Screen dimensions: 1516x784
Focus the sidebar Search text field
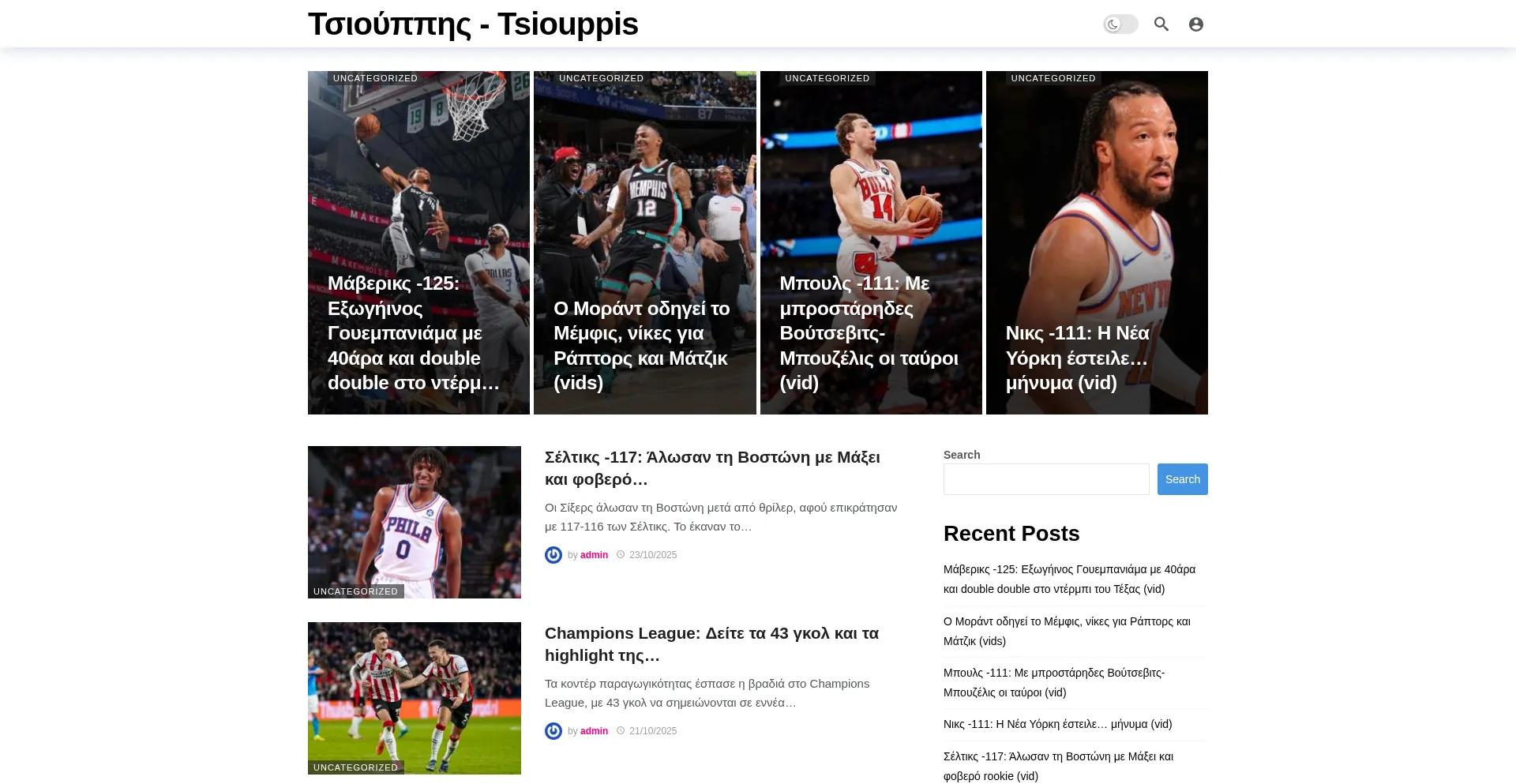(x=1045, y=479)
